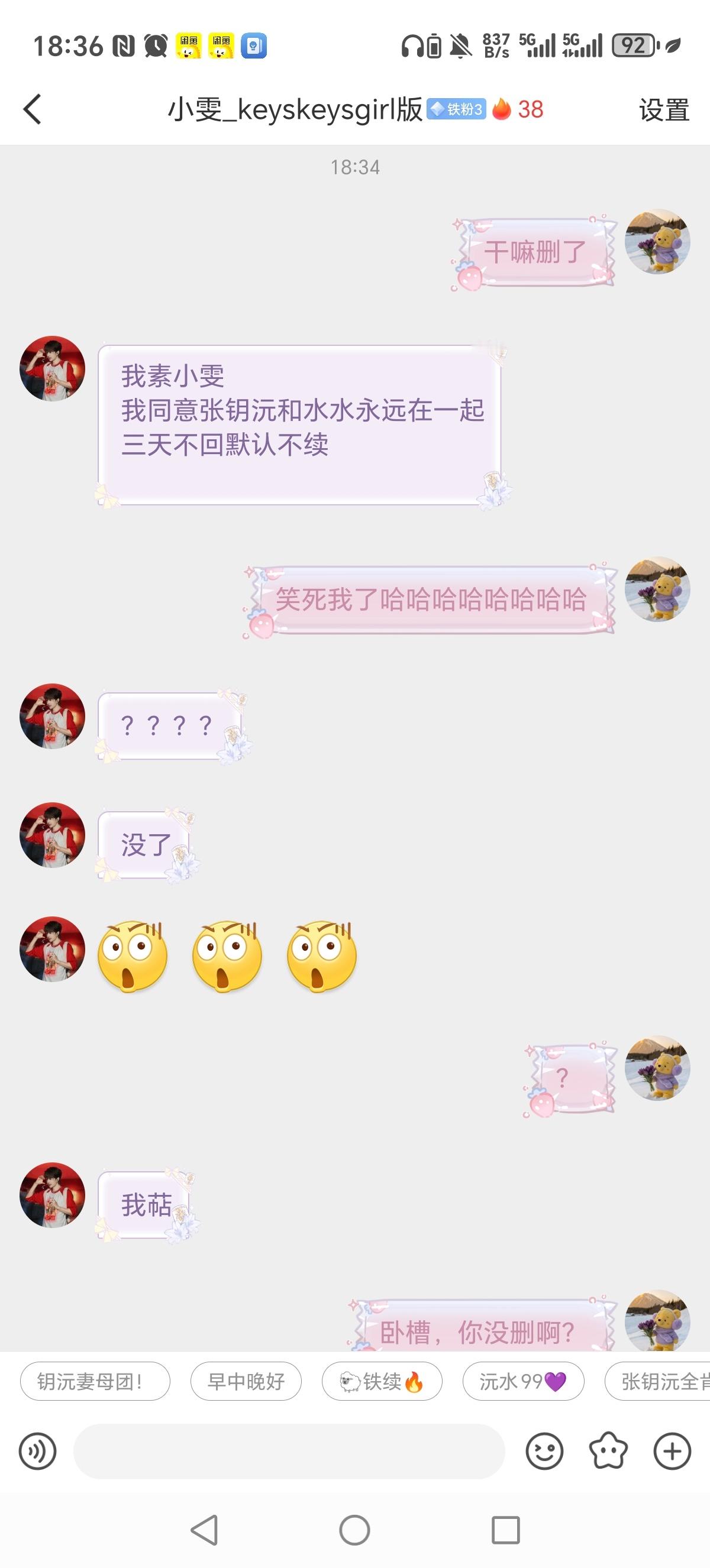The image size is (710, 1568).
Task: Send the 钥沅妻母团! quick reply
Action: pyautogui.click(x=95, y=1381)
